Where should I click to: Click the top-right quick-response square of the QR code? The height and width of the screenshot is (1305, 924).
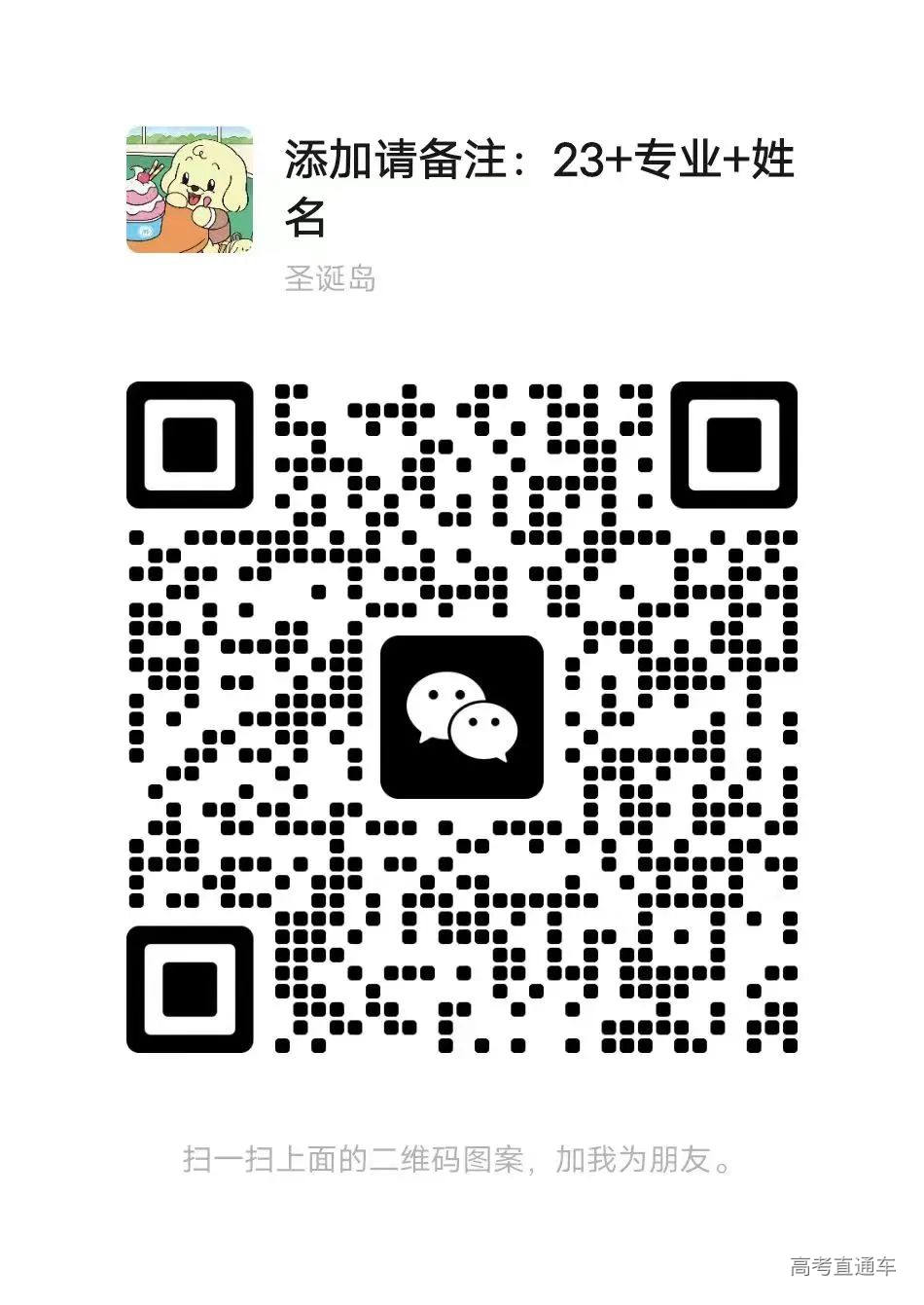[x=731, y=446]
